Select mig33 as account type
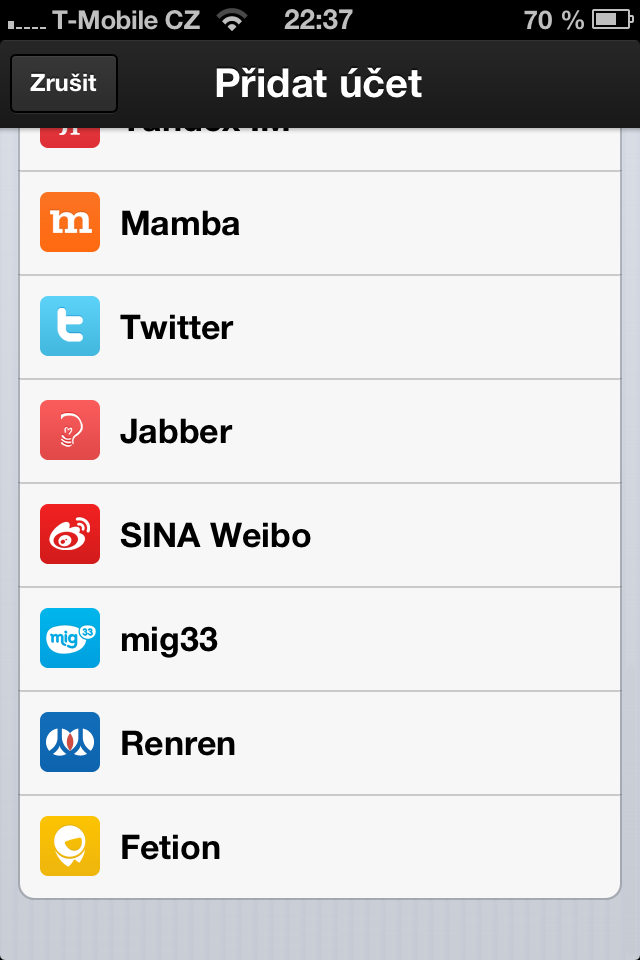 click(x=320, y=639)
